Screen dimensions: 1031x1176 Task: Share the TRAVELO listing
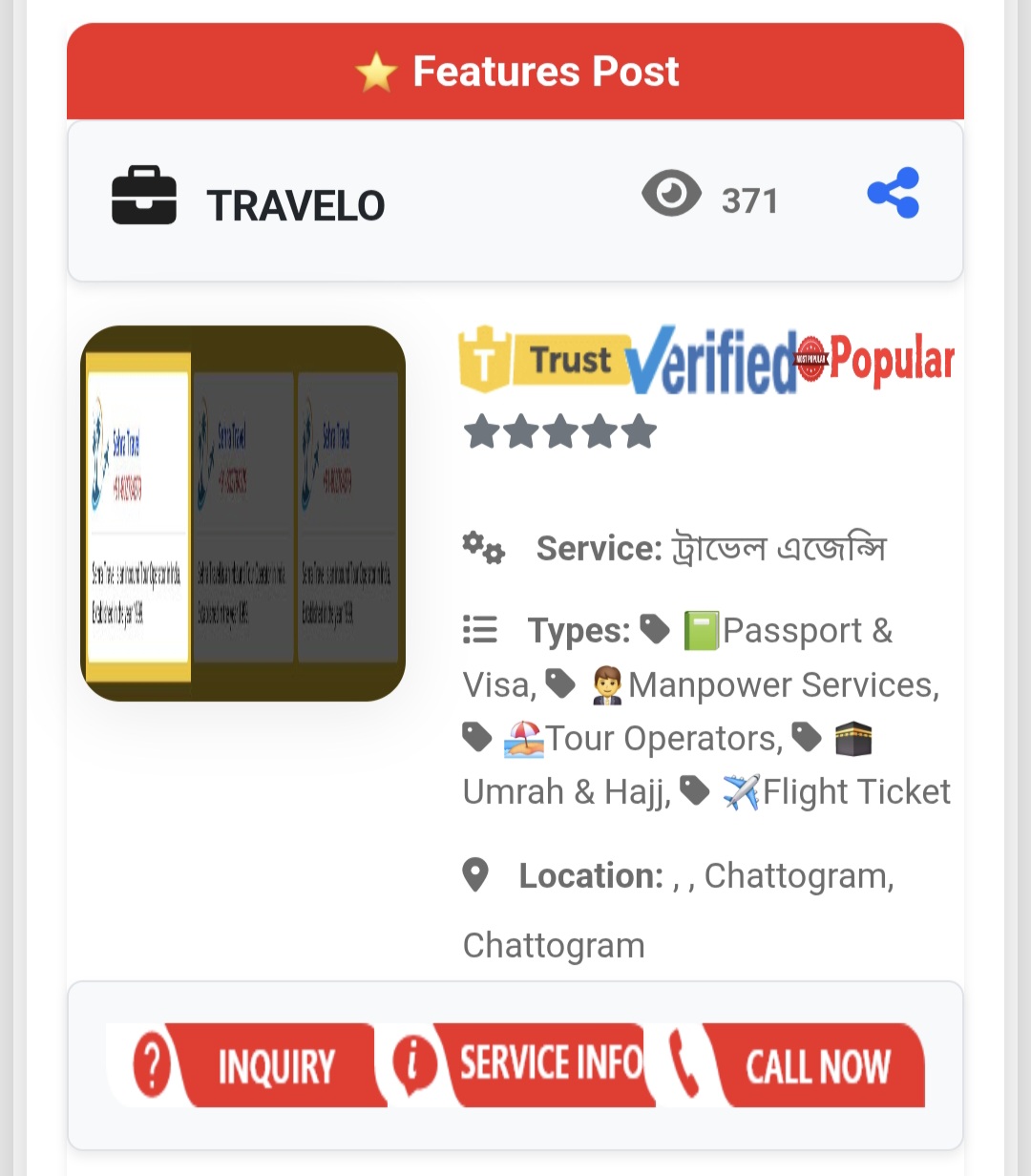pos(893,194)
